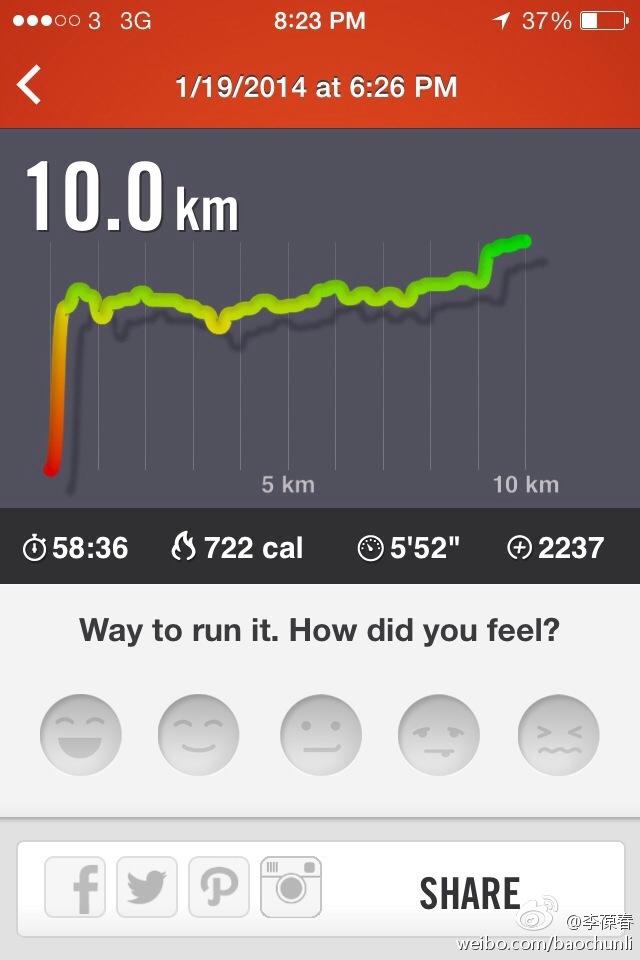Select the smirking tongue-out face
The width and height of the screenshot is (640, 960).
(x=439, y=735)
